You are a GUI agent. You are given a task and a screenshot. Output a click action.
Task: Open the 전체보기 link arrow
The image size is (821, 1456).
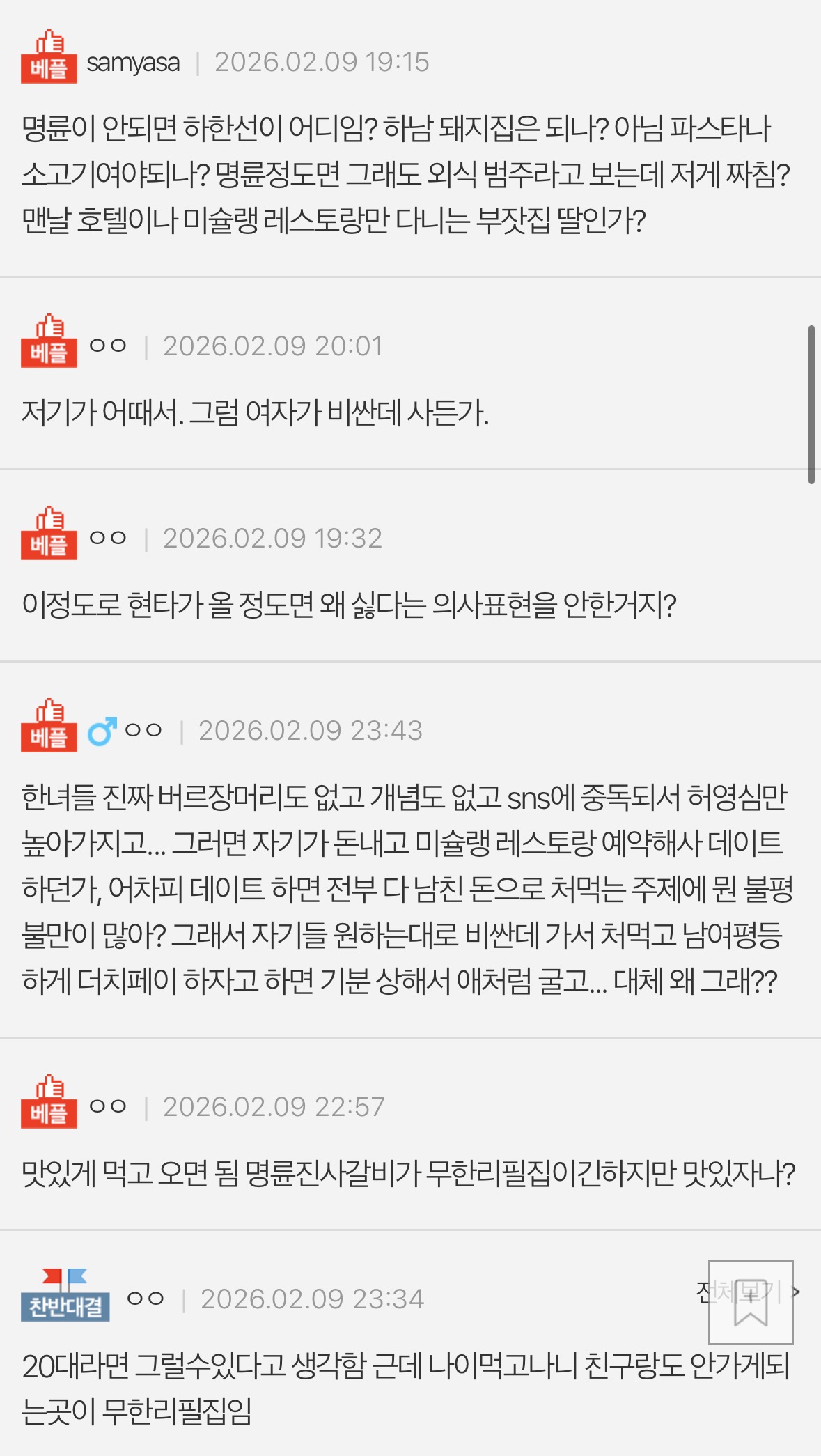(x=797, y=1292)
